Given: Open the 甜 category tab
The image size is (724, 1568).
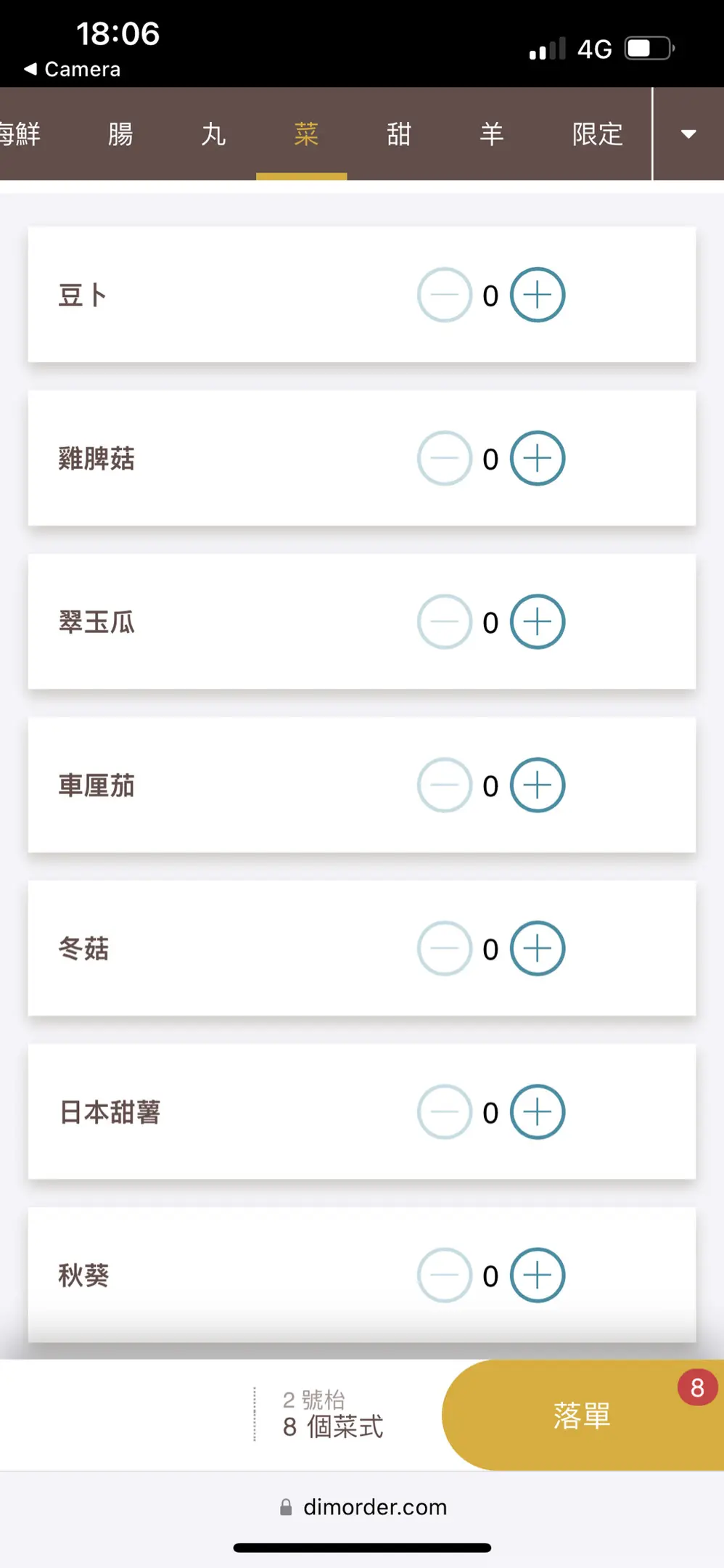Looking at the screenshot, I should pyautogui.click(x=399, y=134).
